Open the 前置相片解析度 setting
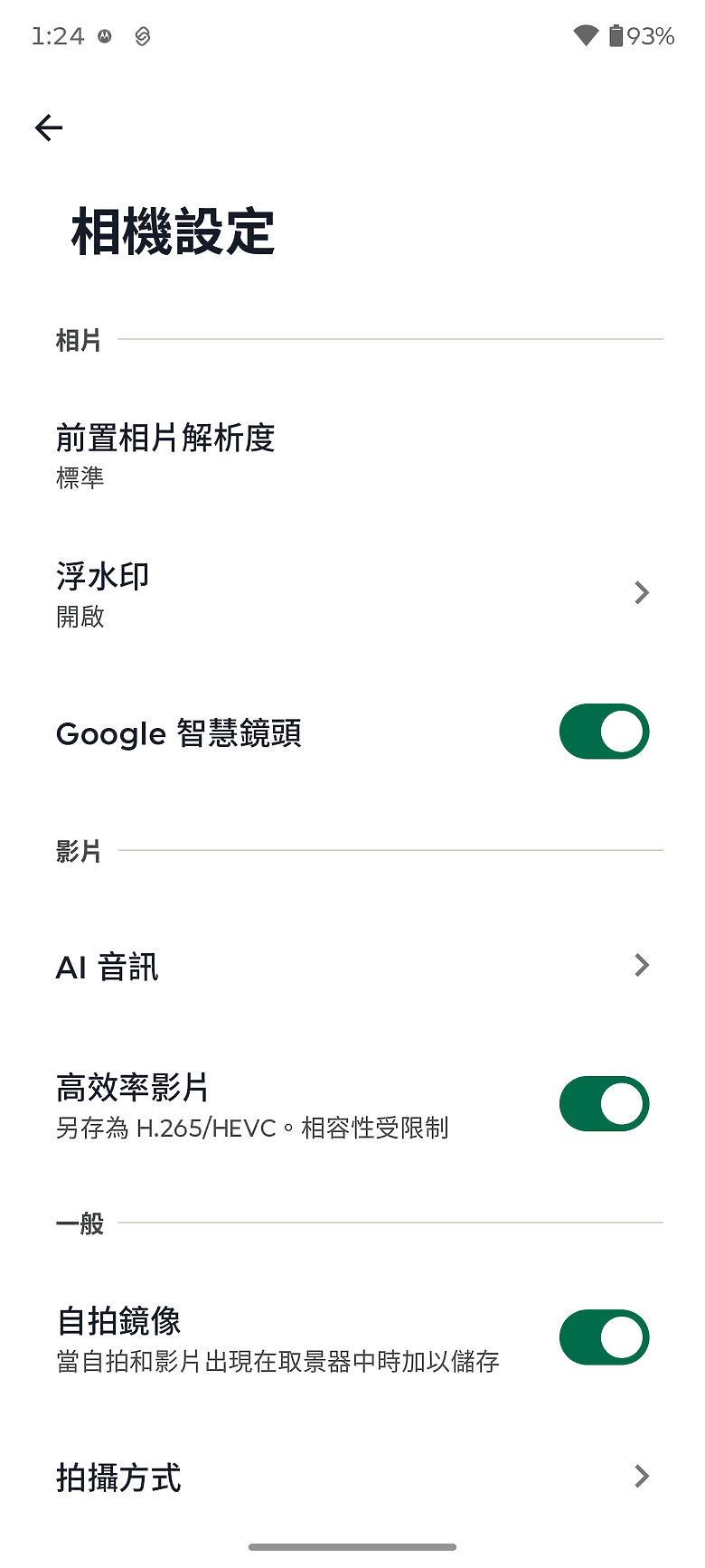Image resolution: width=705 pixels, height=1568 pixels. [x=166, y=452]
